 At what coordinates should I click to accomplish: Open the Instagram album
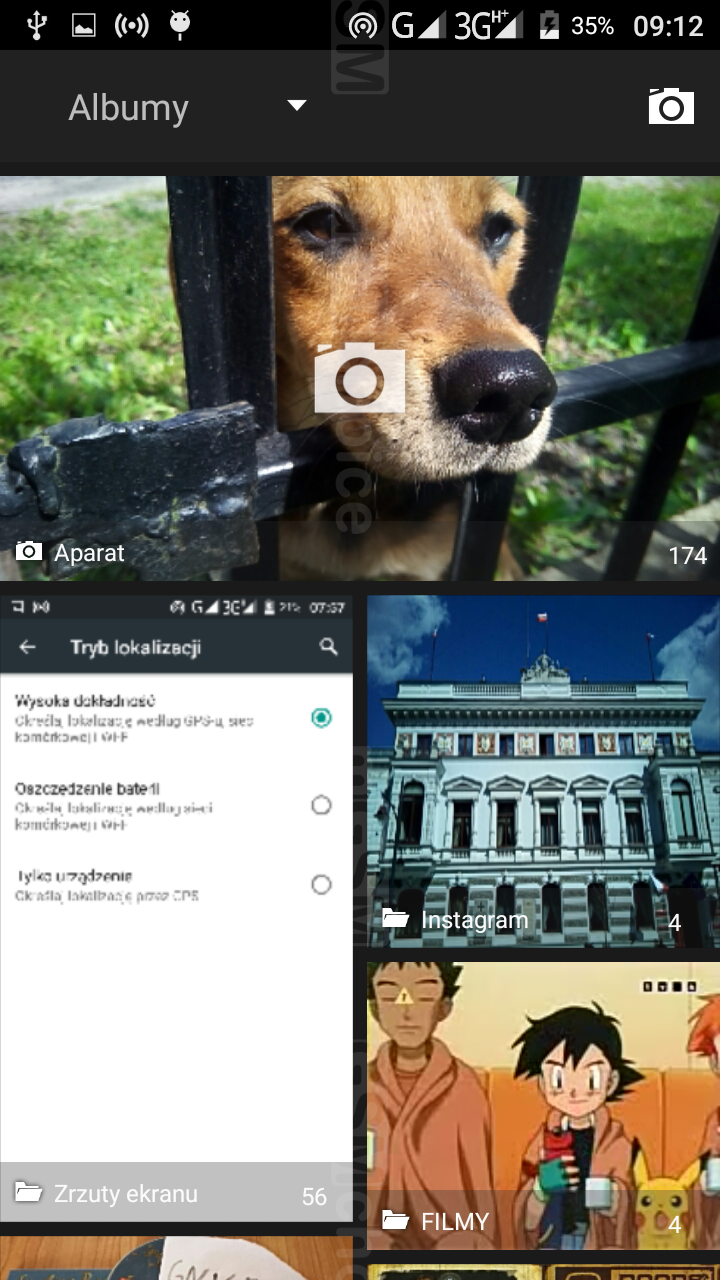click(x=543, y=770)
